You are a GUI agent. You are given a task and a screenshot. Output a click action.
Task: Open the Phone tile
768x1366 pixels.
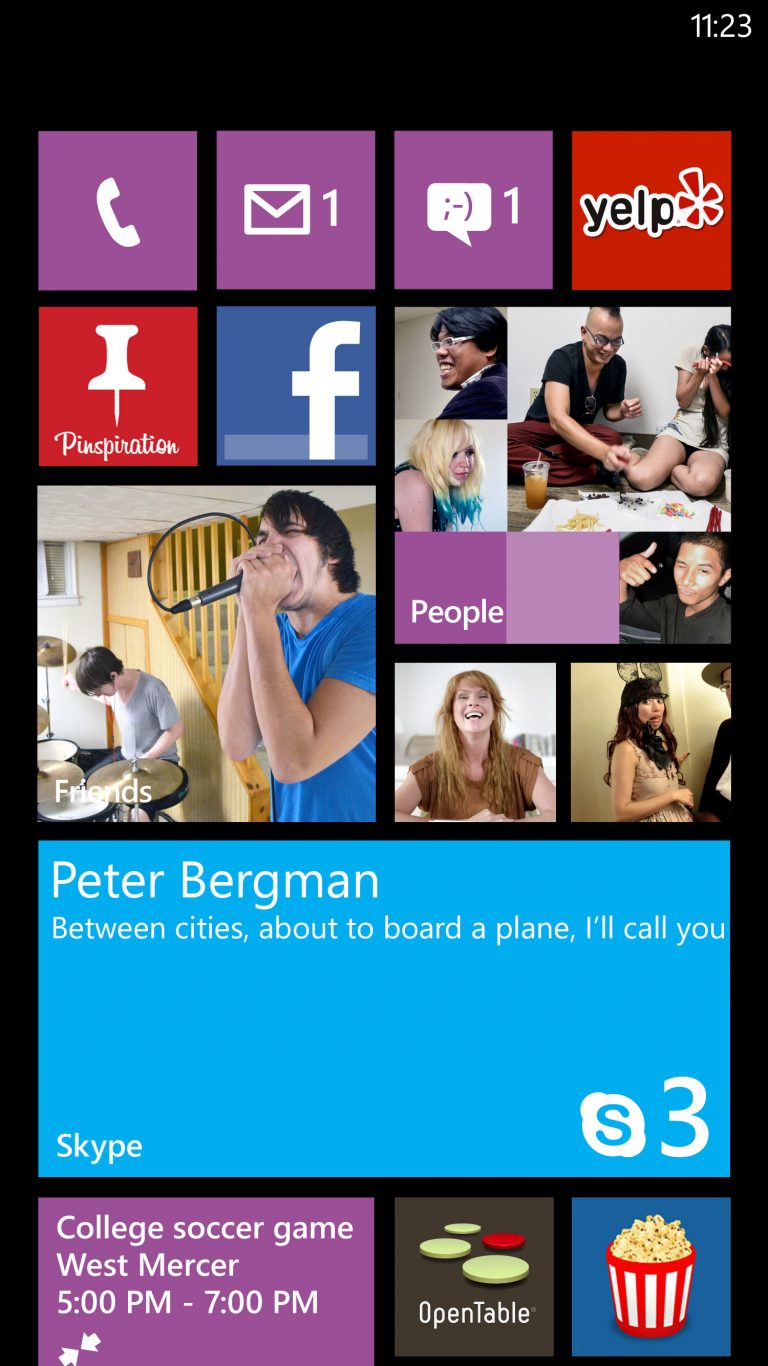(117, 209)
